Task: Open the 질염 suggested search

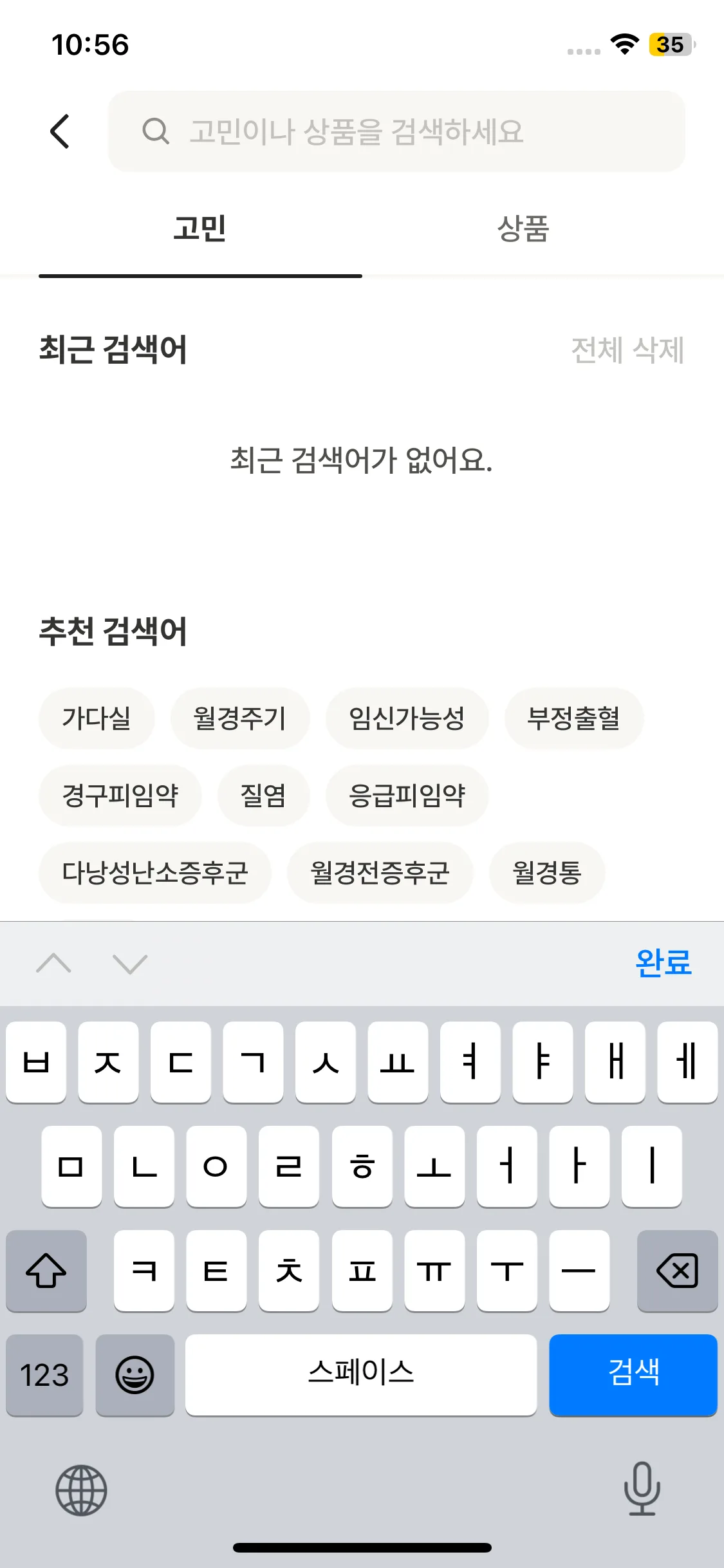Action: pyautogui.click(x=263, y=796)
